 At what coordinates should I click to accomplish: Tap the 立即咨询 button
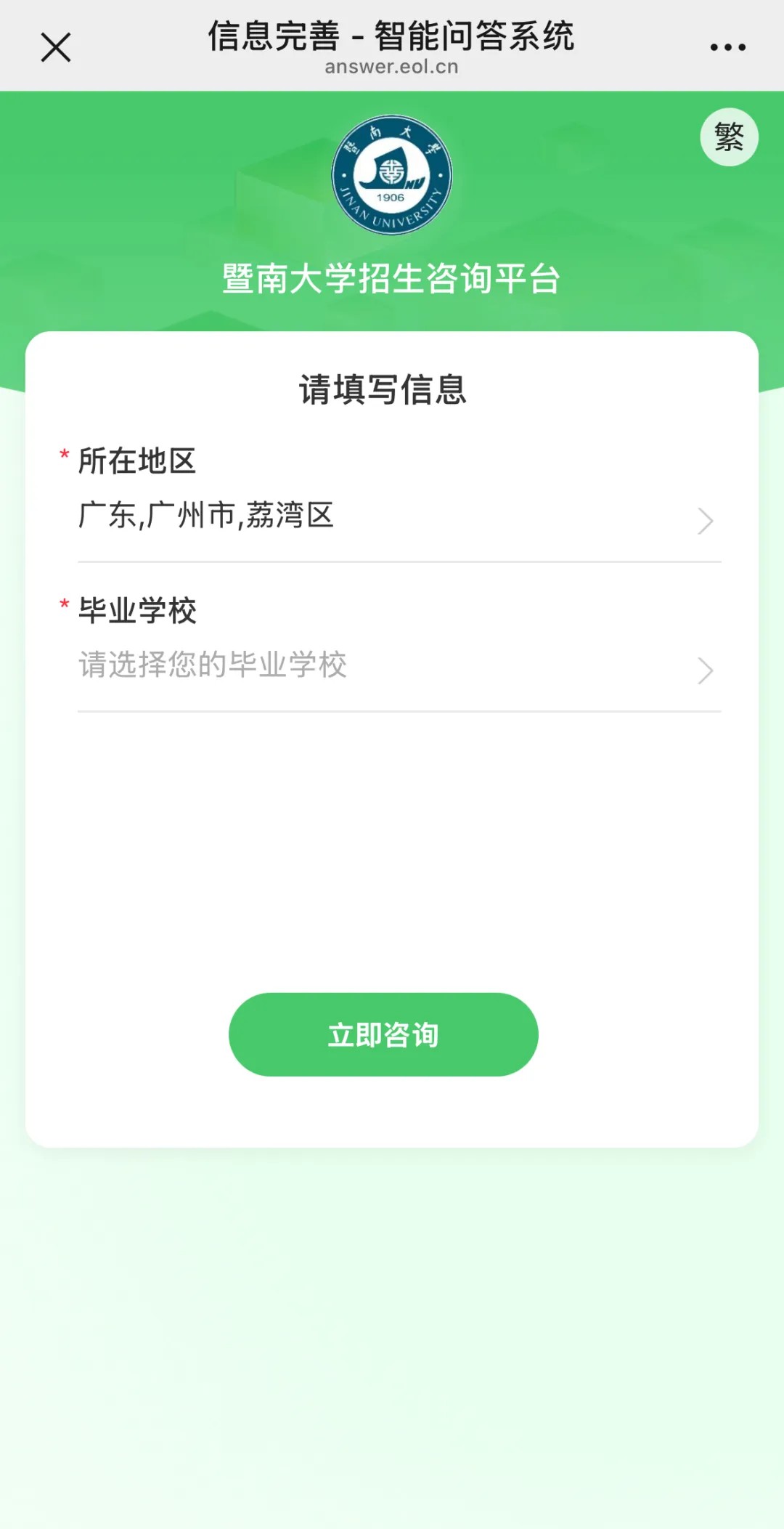(383, 1034)
